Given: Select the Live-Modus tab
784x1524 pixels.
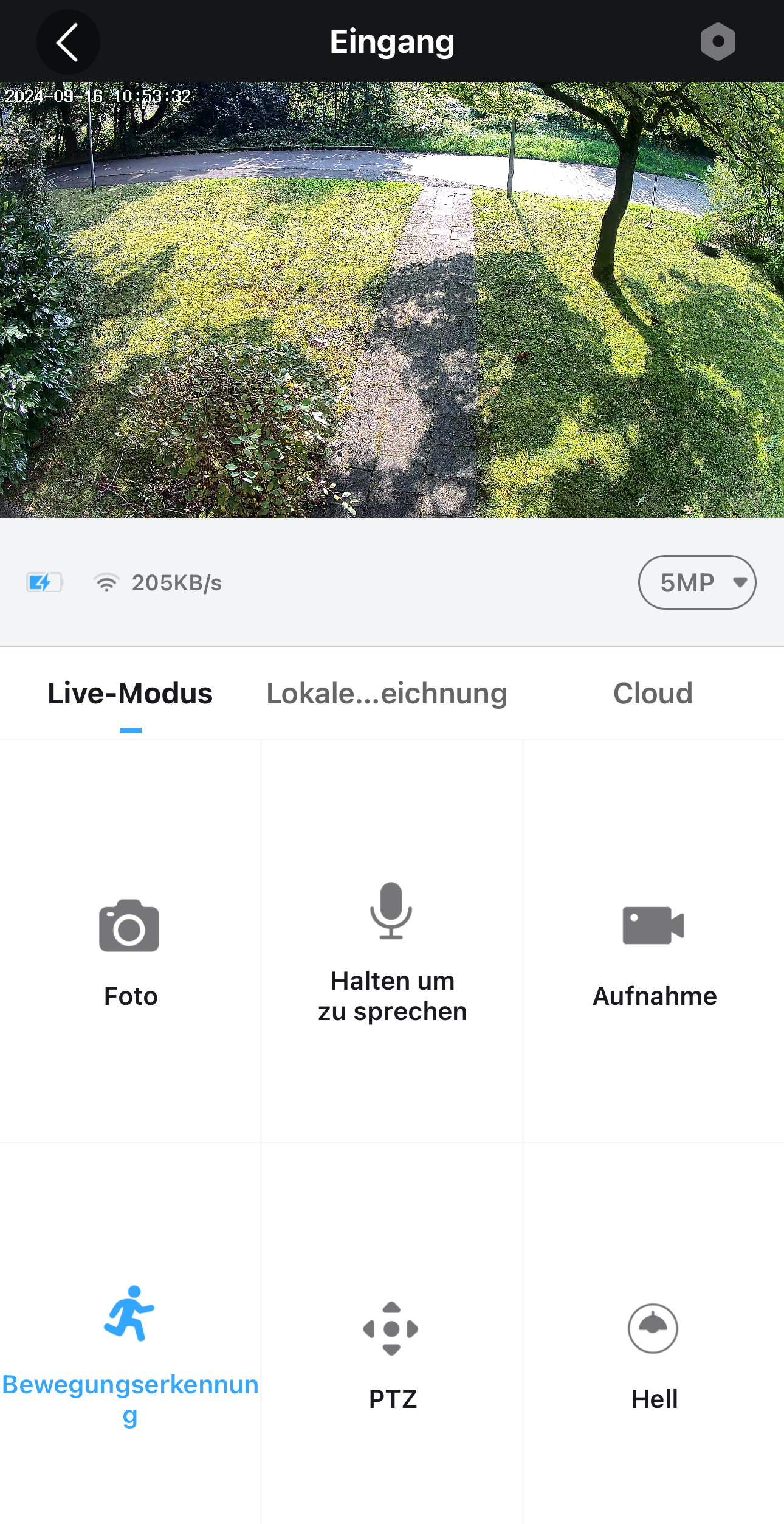Looking at the screenshot, I should tap(130, 694).
